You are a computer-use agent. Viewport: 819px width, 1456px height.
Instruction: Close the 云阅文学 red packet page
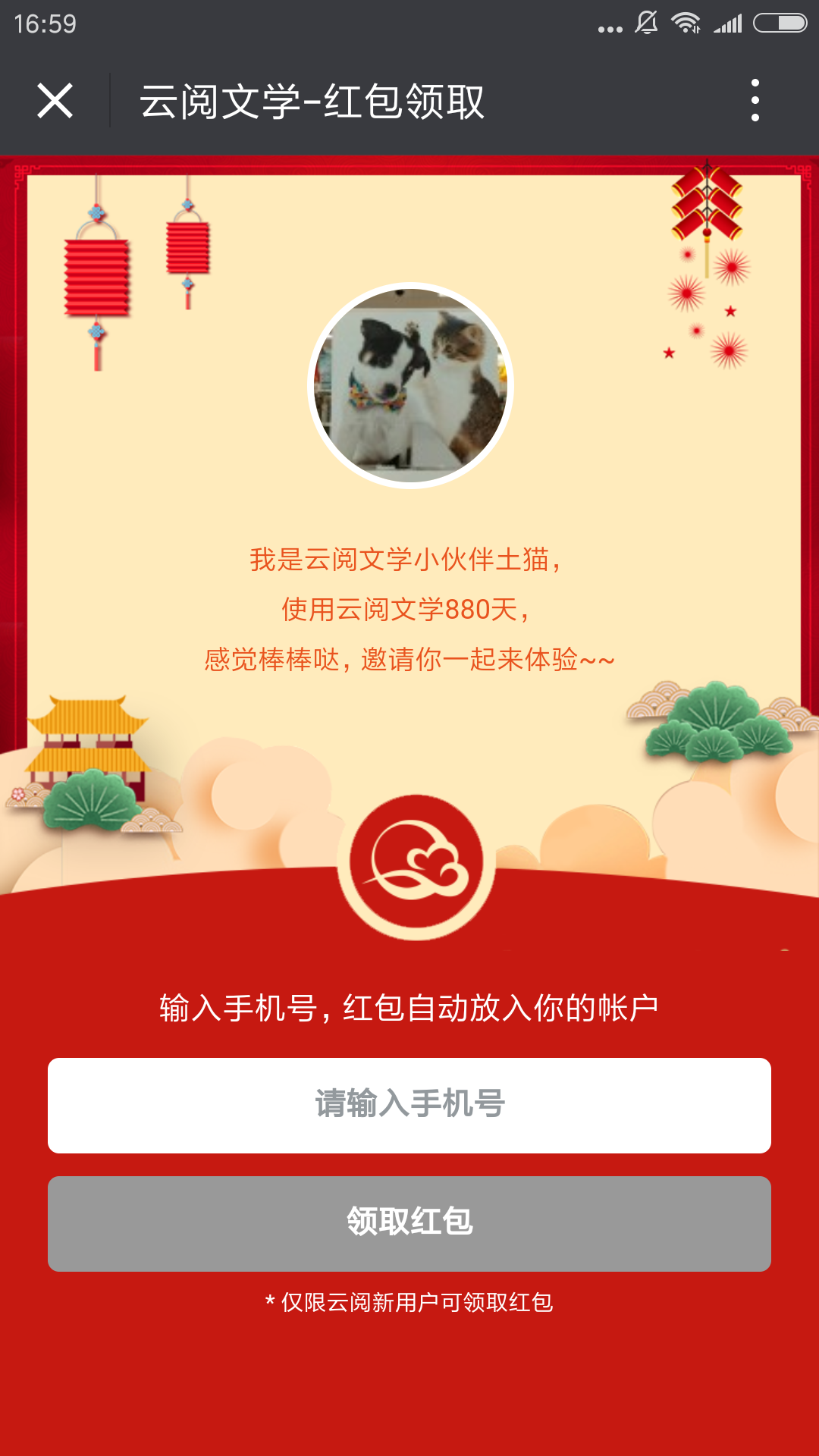tap(55, 101)
